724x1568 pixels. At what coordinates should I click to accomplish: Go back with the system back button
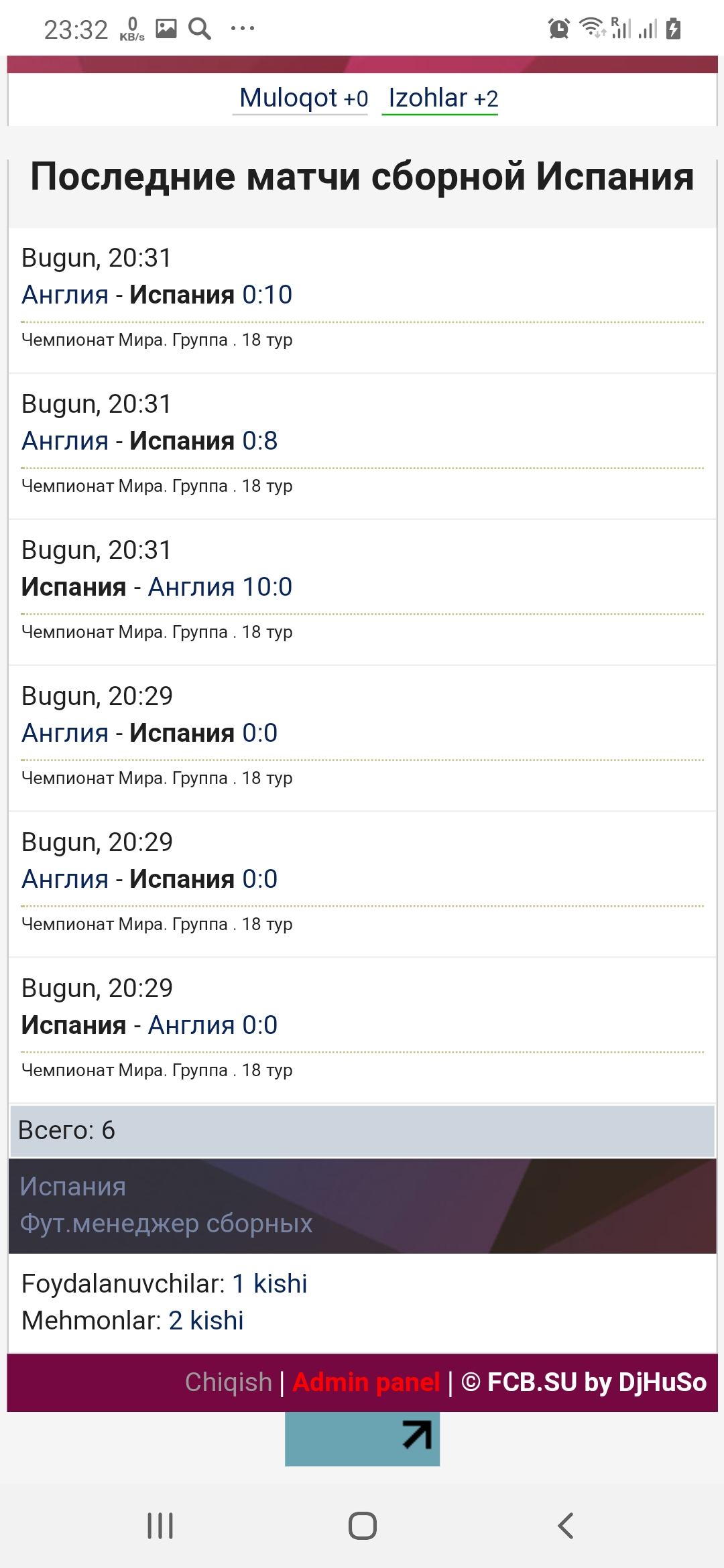pyautogui.click(x=565, y=1526)
